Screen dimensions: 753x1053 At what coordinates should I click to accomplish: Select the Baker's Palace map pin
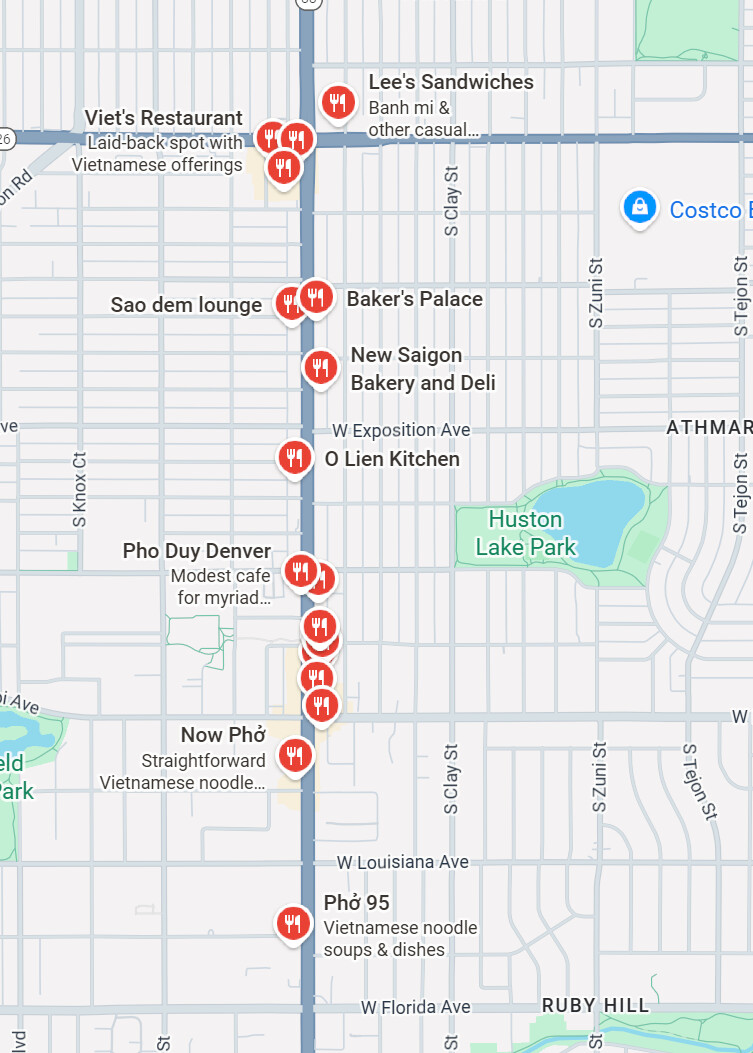click(317, 295)
